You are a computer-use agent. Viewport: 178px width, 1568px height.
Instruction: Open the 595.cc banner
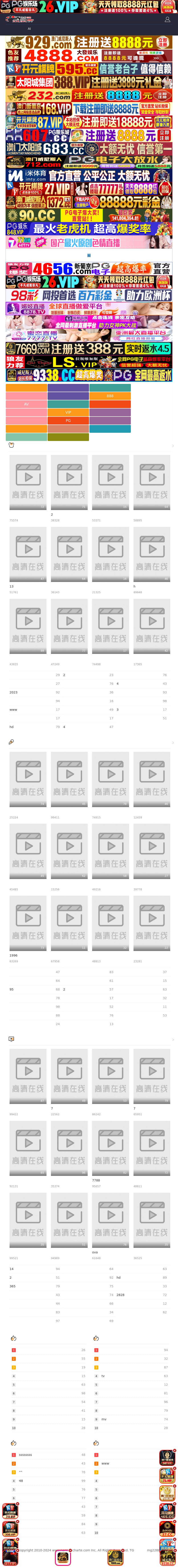click(x=89, y=69)
